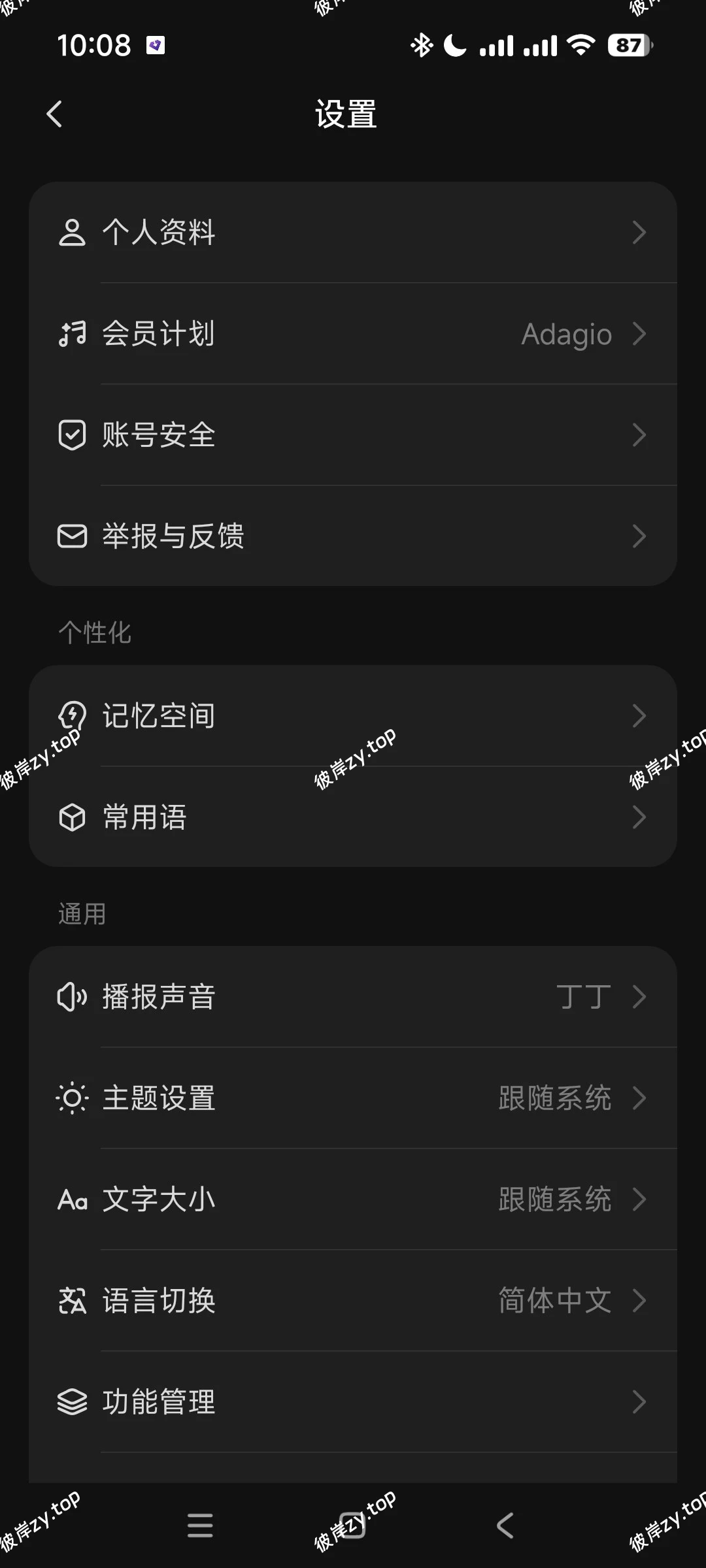Screen dimensions: 706x1568
Task: Click the envelope icon for 举报与反馈
Action: click(71, 536)
